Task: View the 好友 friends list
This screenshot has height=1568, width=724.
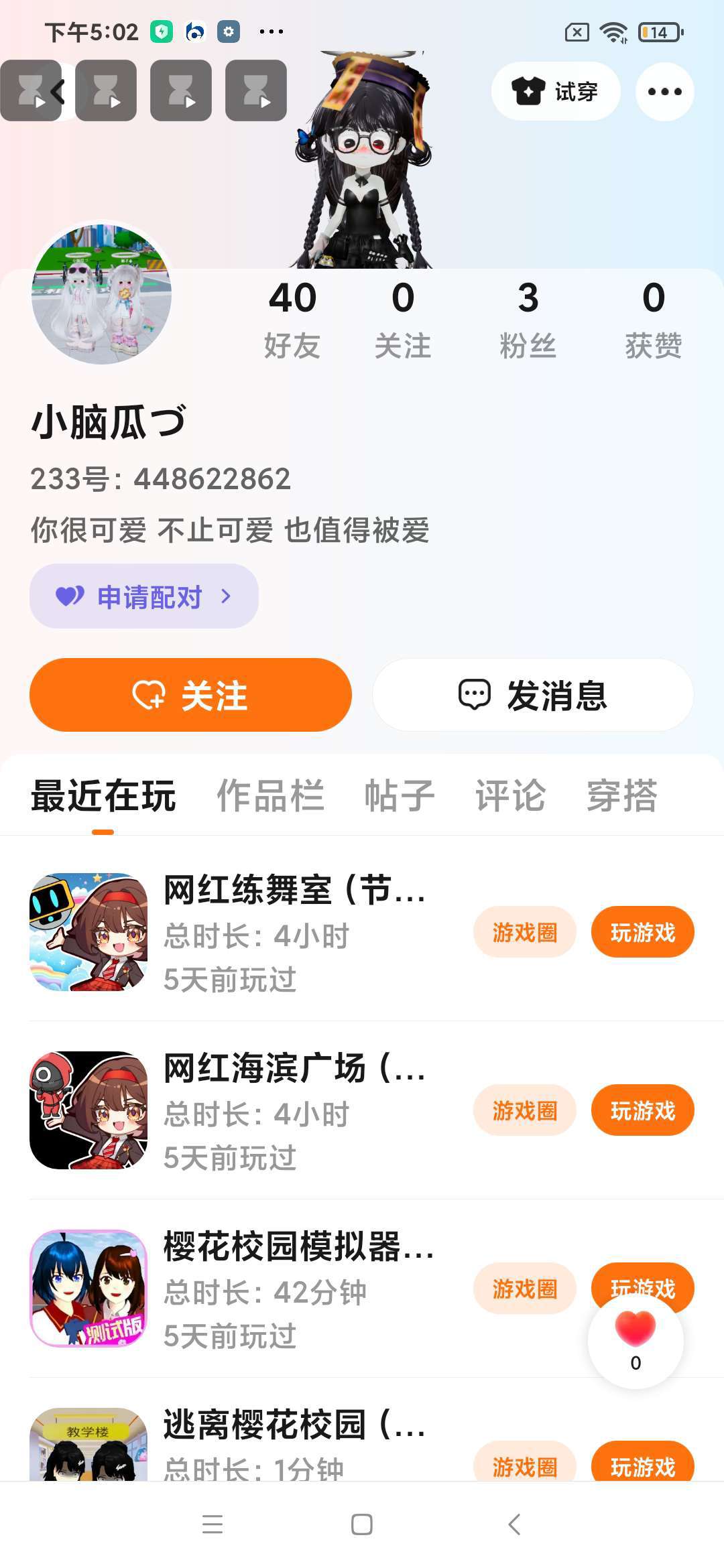Action: [x=292, y=320]
